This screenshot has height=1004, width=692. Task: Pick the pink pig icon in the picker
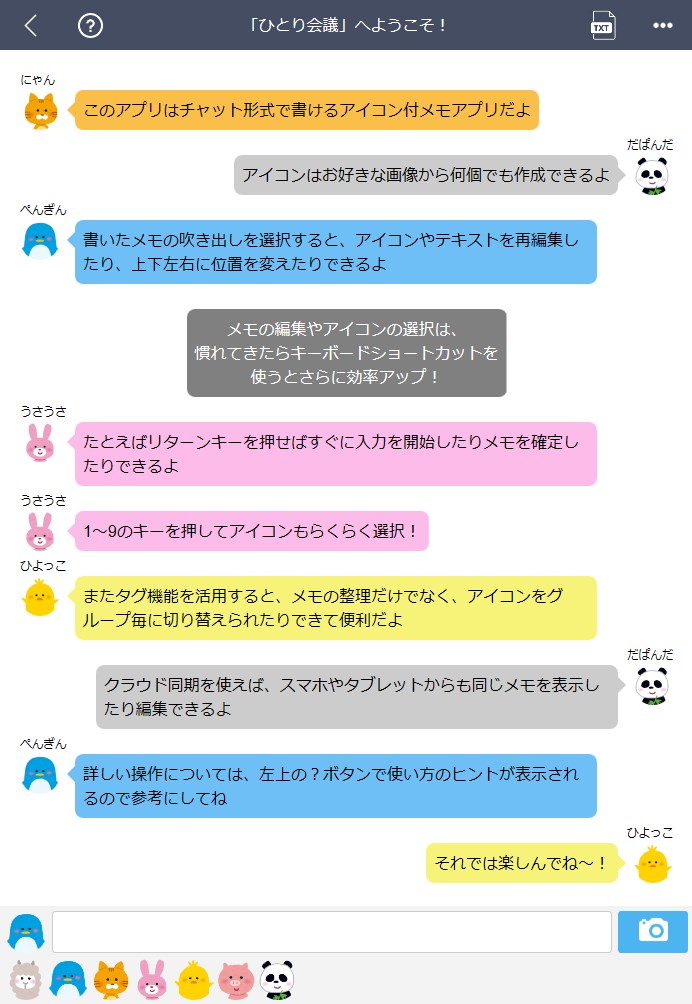pos(236,979)
